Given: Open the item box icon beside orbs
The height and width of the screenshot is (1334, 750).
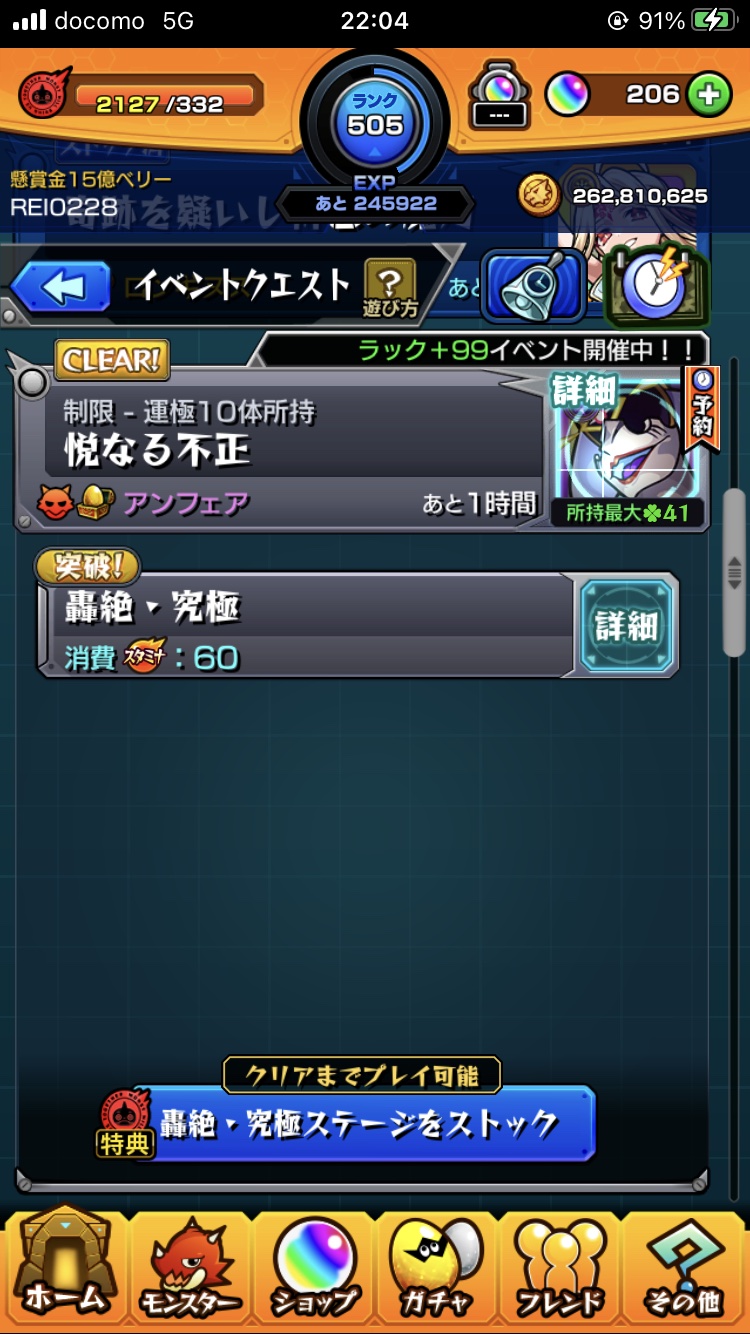Looking at the screenshot, I should 500,95.
